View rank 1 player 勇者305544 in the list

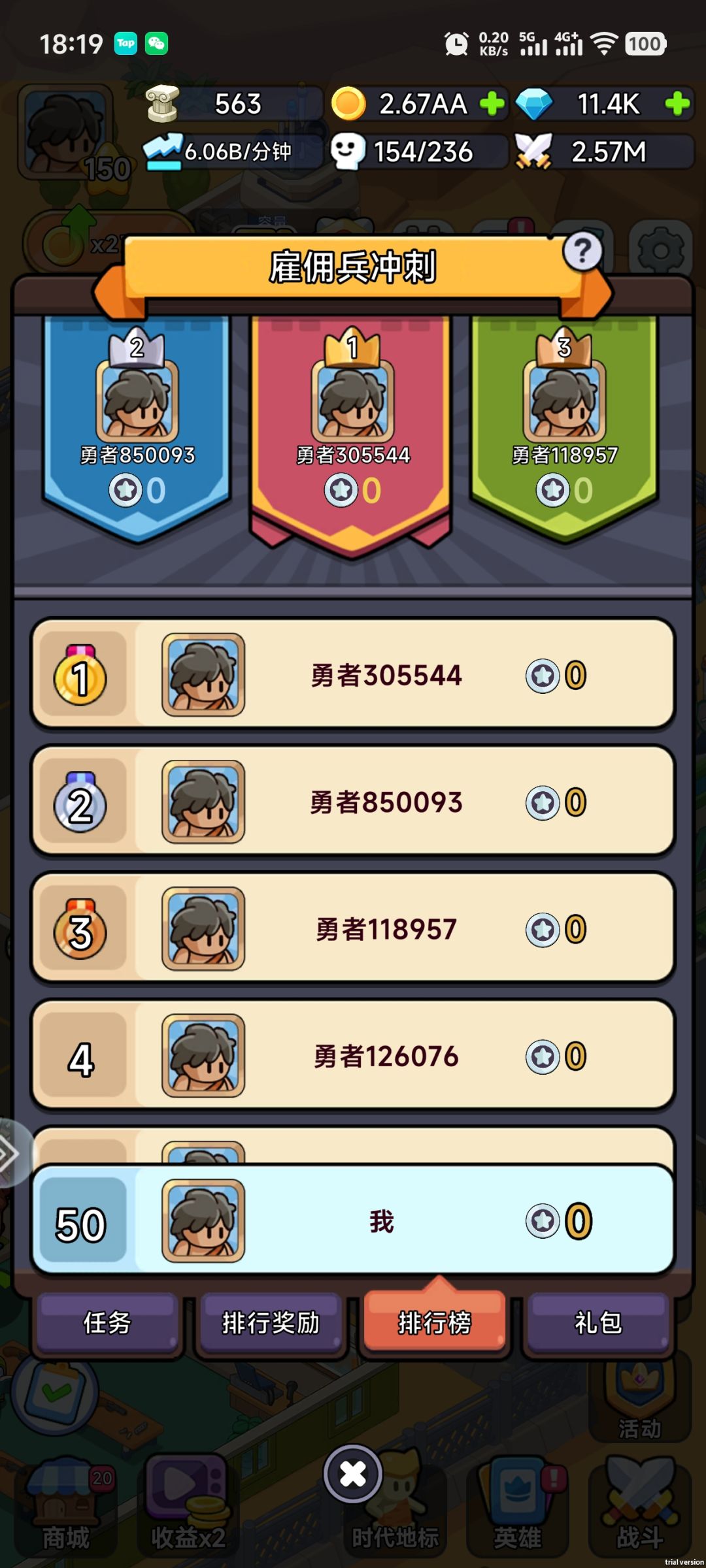[x=353, y=674]
